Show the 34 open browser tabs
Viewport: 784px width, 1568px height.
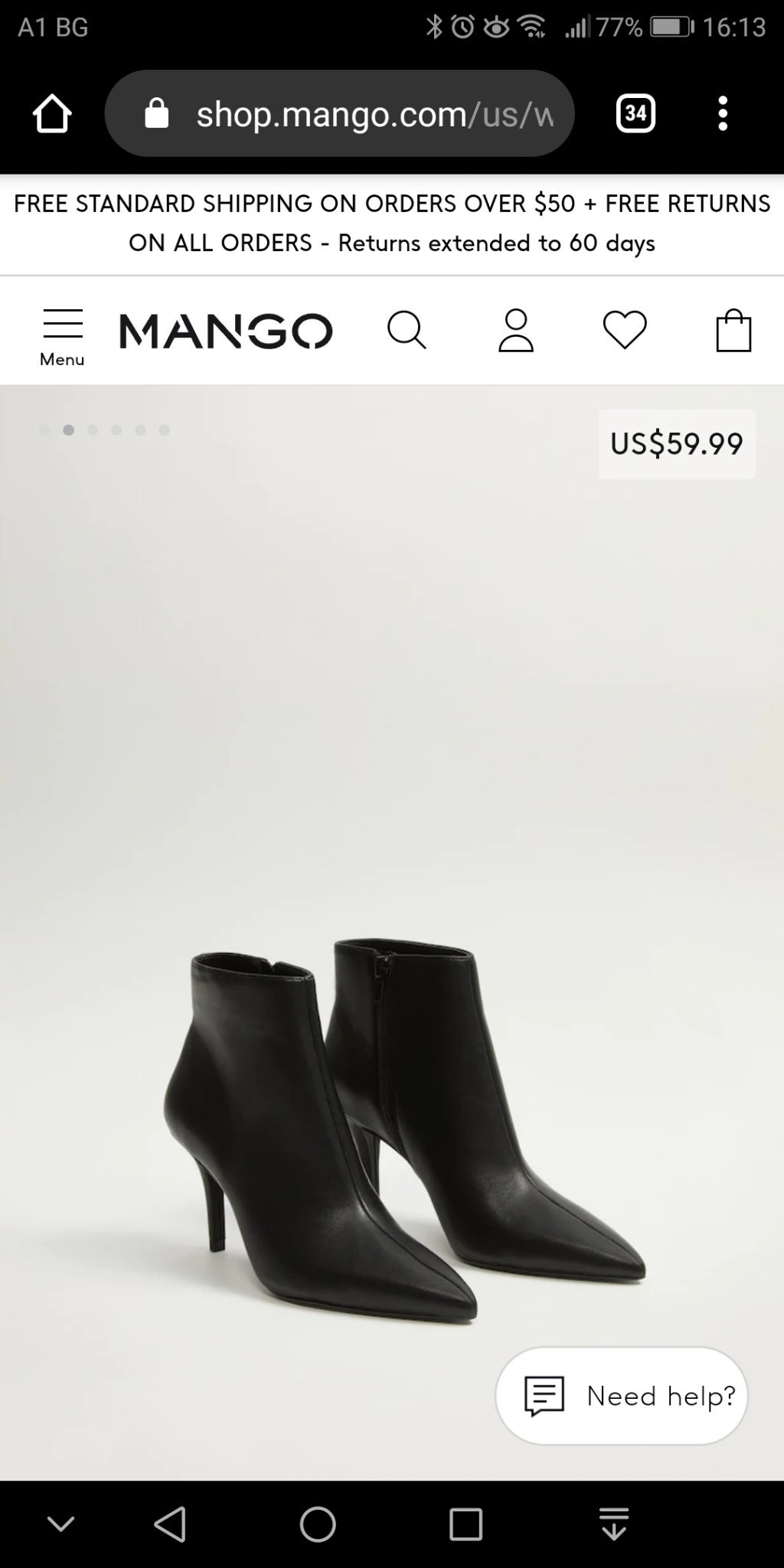tap(635, 114)
